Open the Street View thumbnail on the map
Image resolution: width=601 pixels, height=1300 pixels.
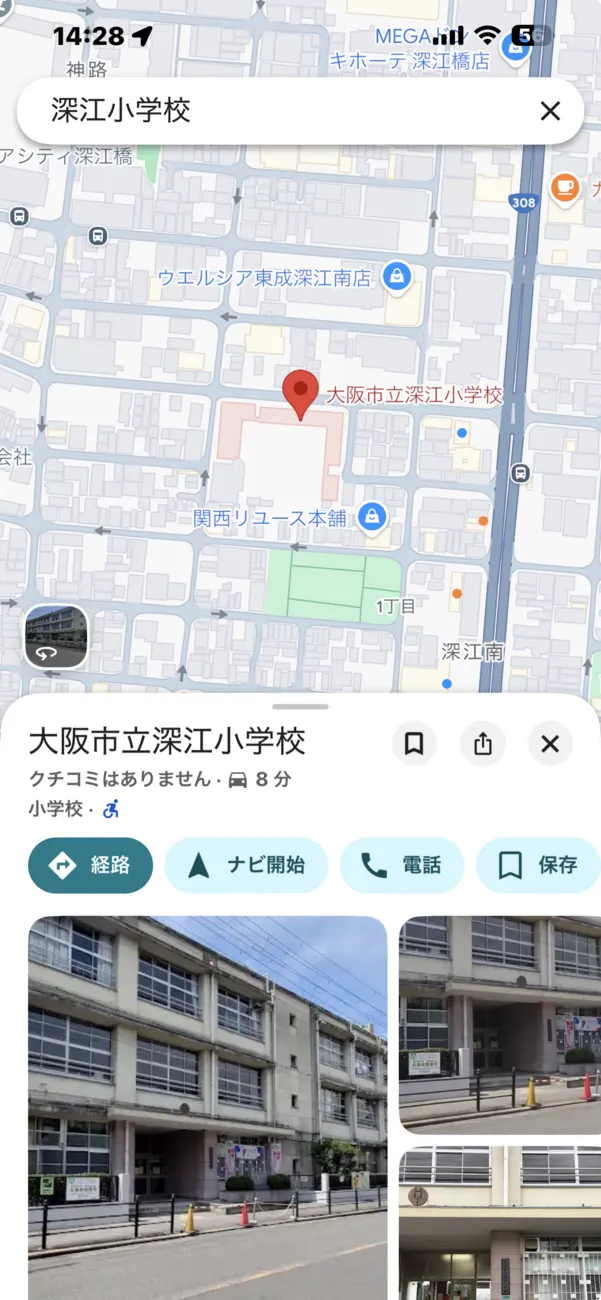pos(56,637)
